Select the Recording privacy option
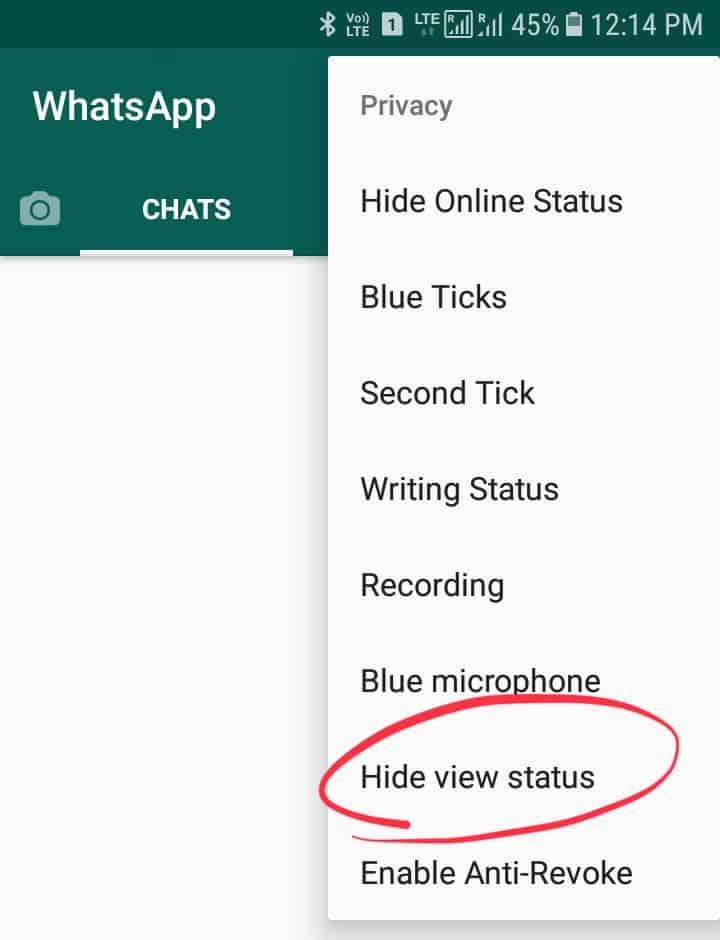Viewport: 720px width, 940px height. click(x=432, y=585)
